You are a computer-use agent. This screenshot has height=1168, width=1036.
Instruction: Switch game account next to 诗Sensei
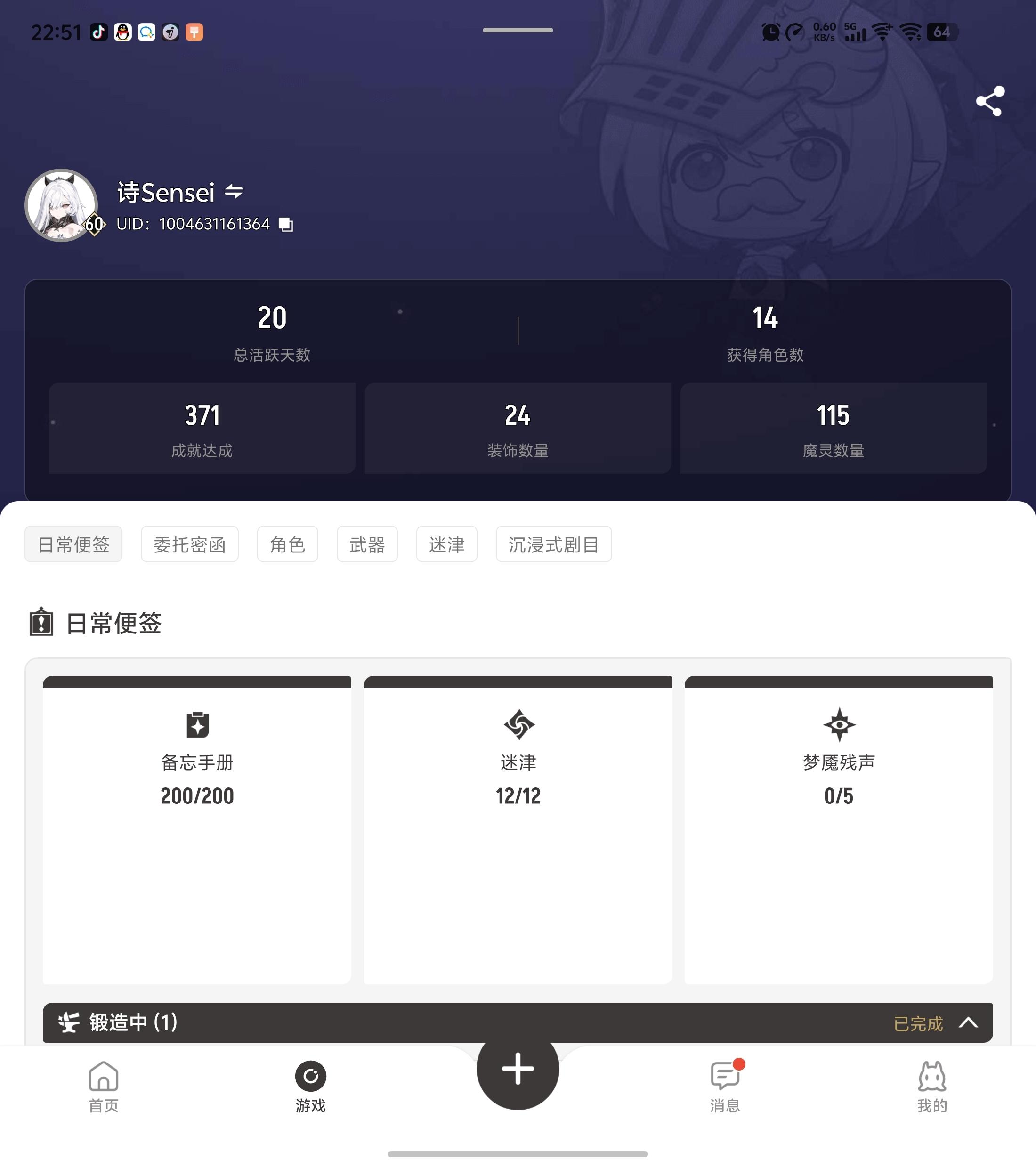(x=234, y=191)
